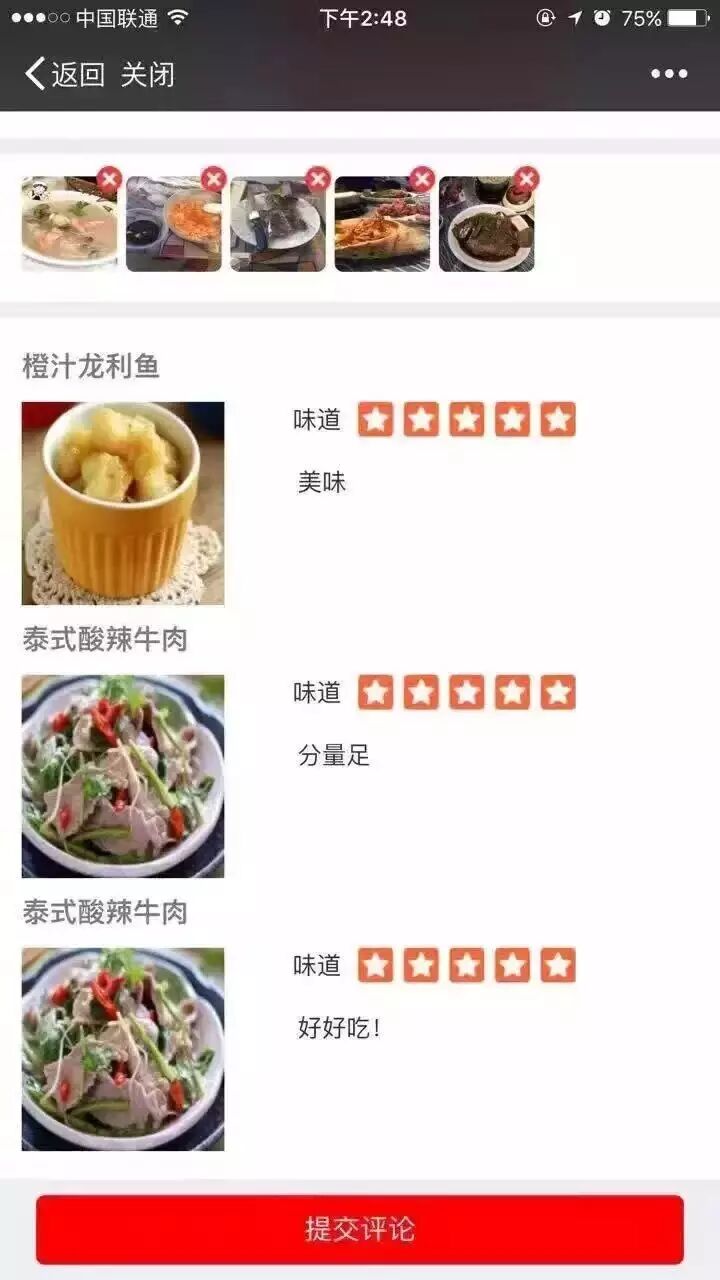Edit the 好好吃! comment text
Image resolution: width=720 pixels, height=1280 pixels.
(x=340, y=1027)
